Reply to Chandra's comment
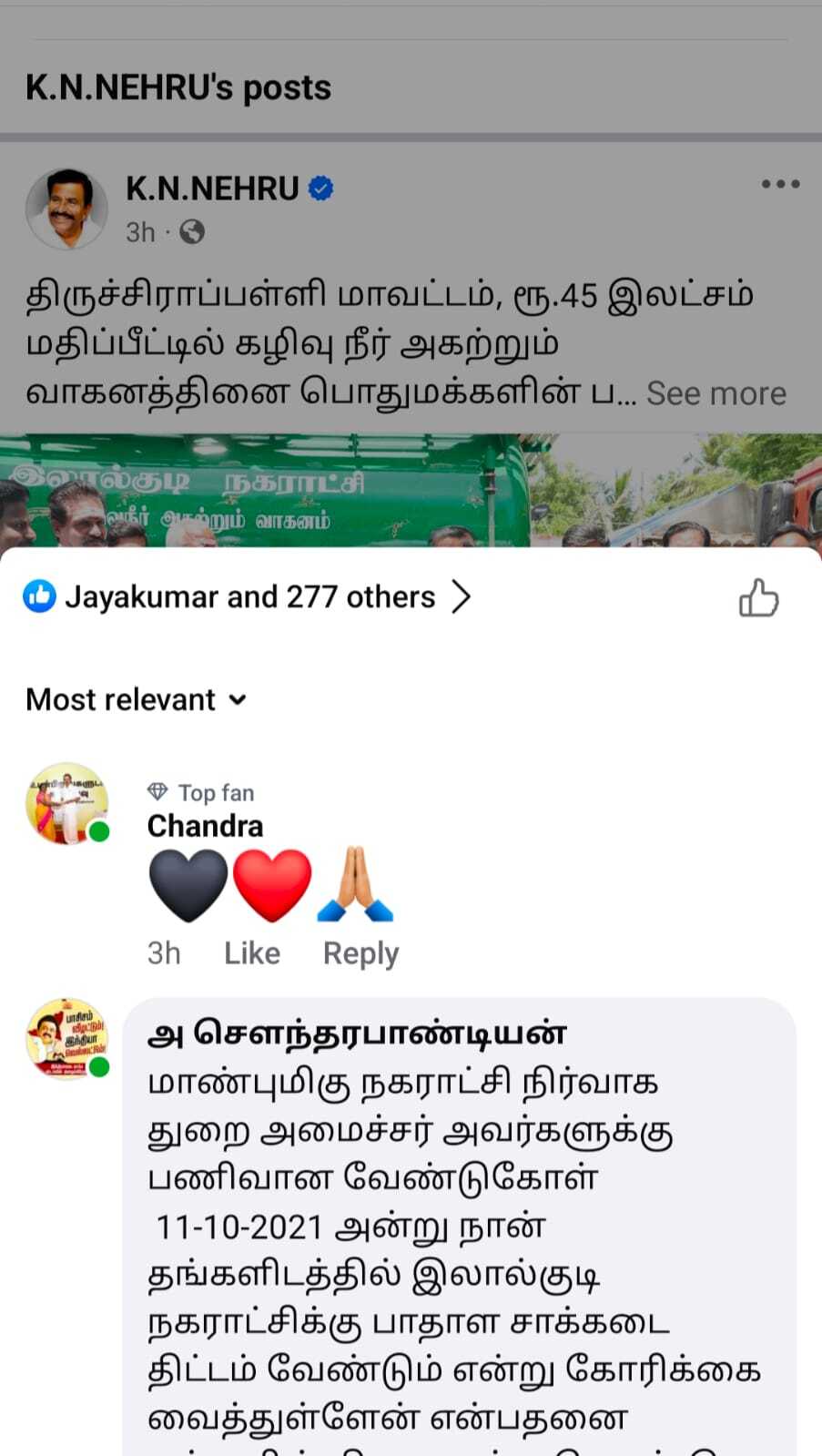 click(x=360, y=953)
